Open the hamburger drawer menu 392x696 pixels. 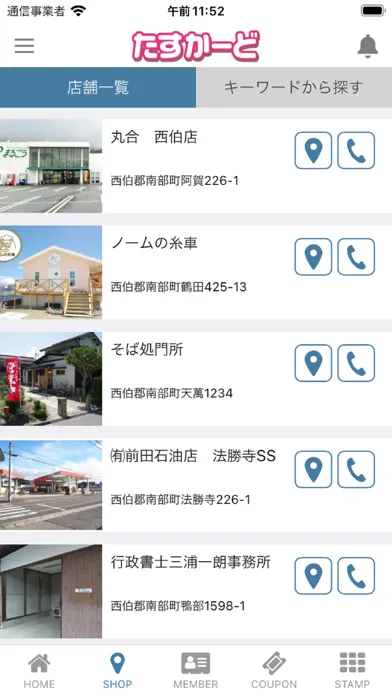pos(24,45)
